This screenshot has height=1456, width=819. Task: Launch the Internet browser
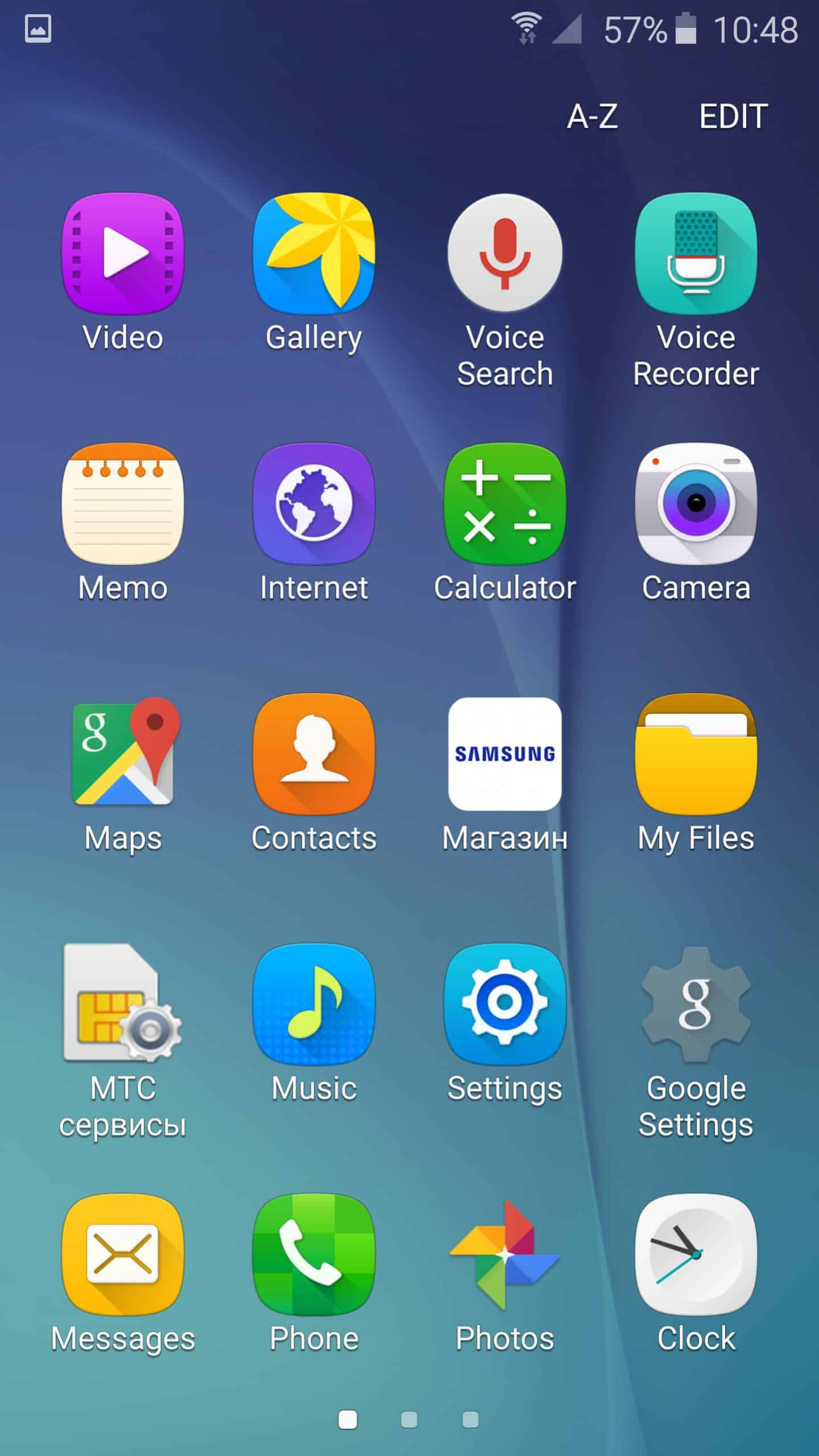(314, 504)
